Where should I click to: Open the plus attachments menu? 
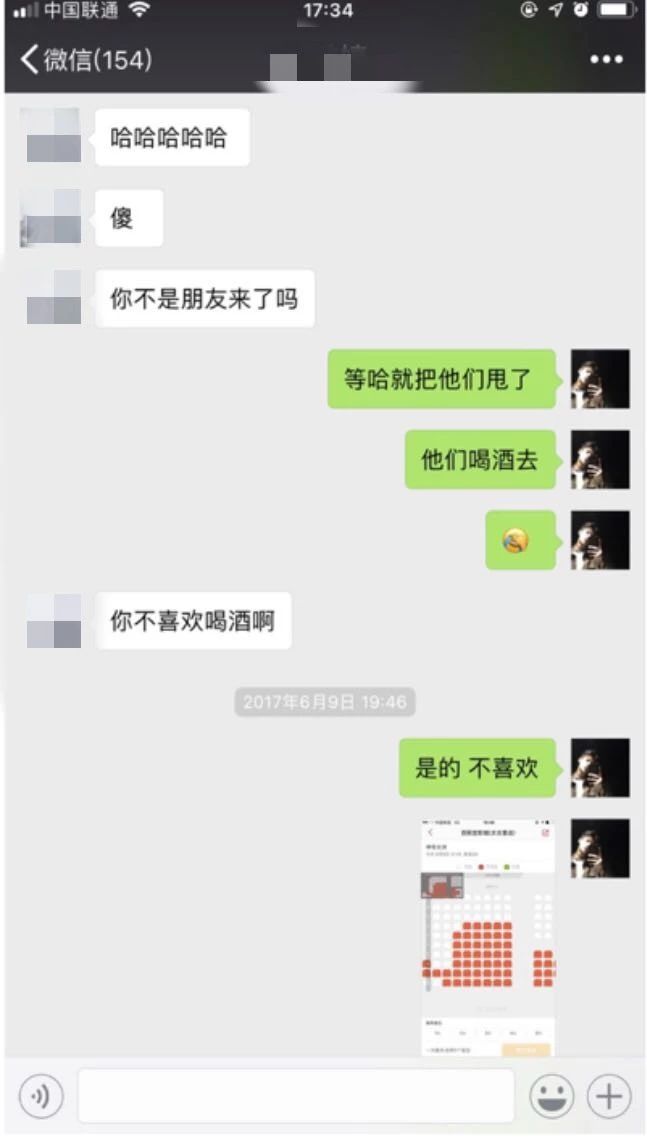[608, 1097]
